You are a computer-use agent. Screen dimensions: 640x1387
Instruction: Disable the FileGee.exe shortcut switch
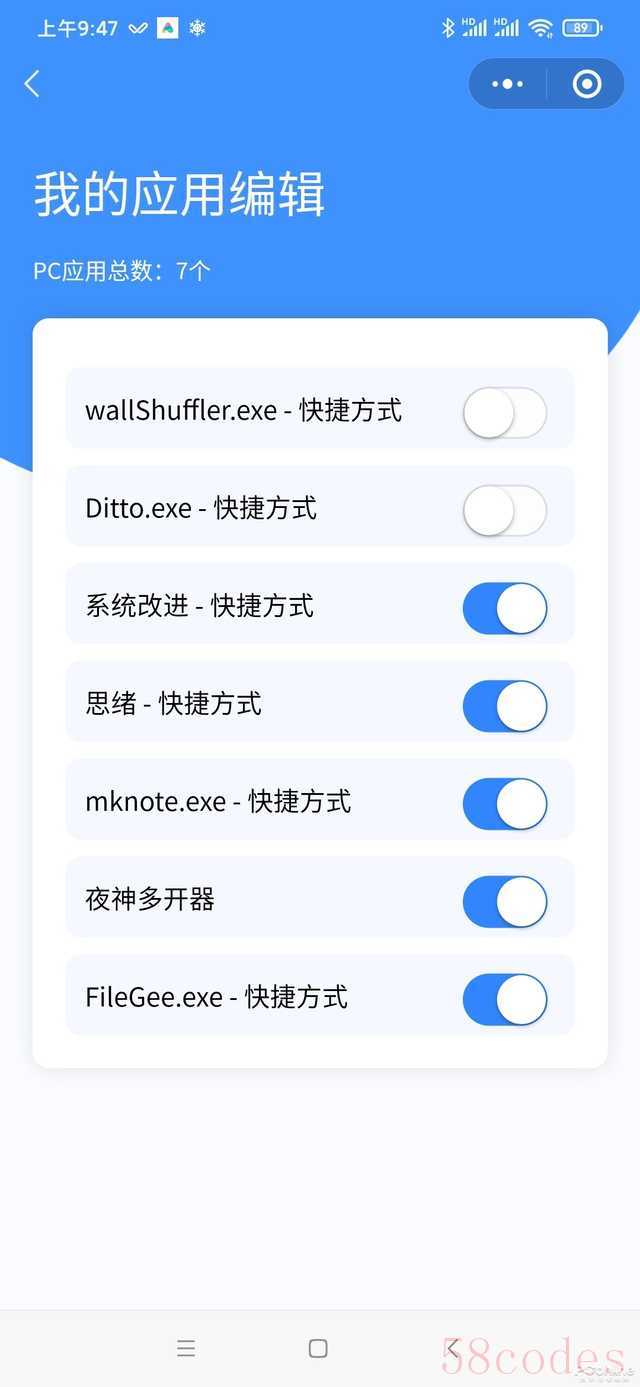(x=505, y=1000)
